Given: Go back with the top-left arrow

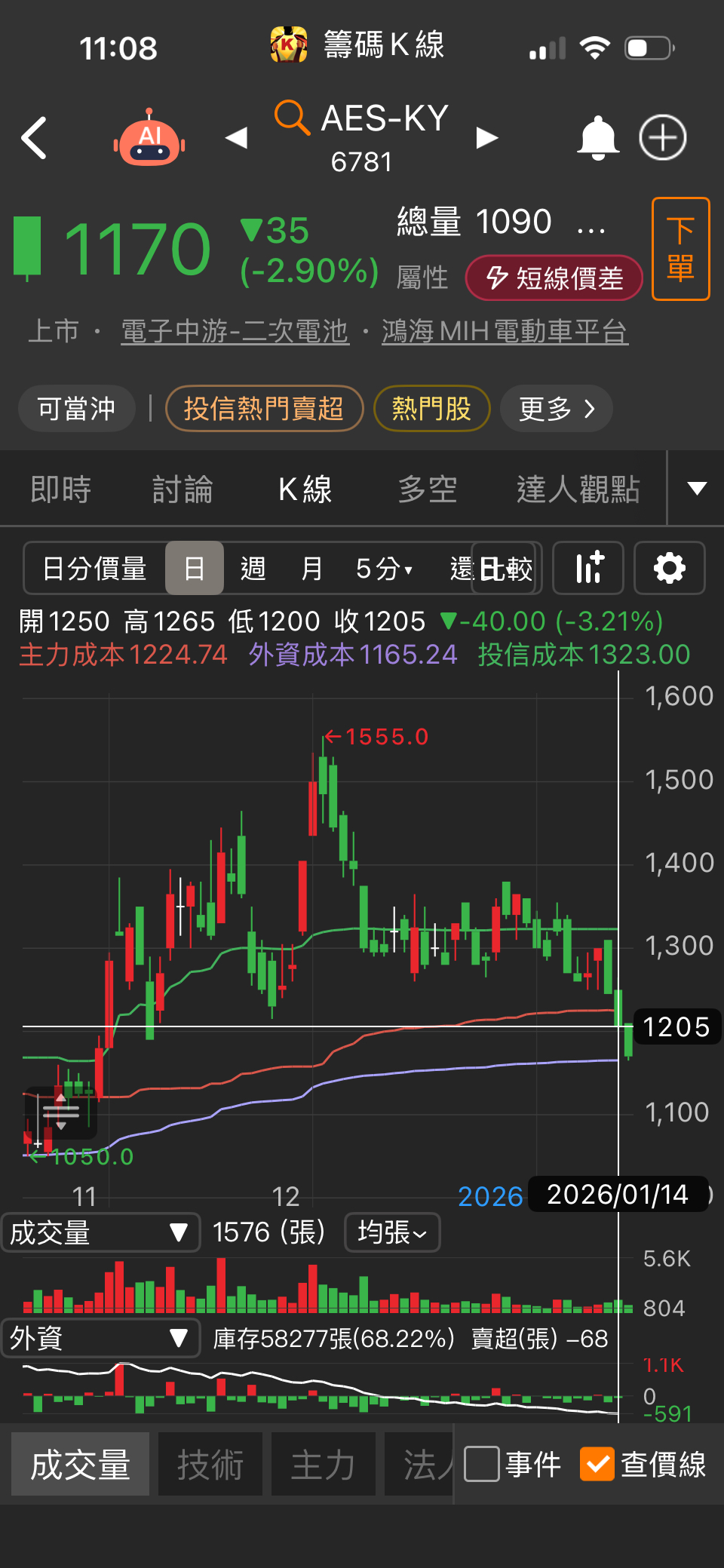Looking at the screenshot, I should click(x=34, y=138).
